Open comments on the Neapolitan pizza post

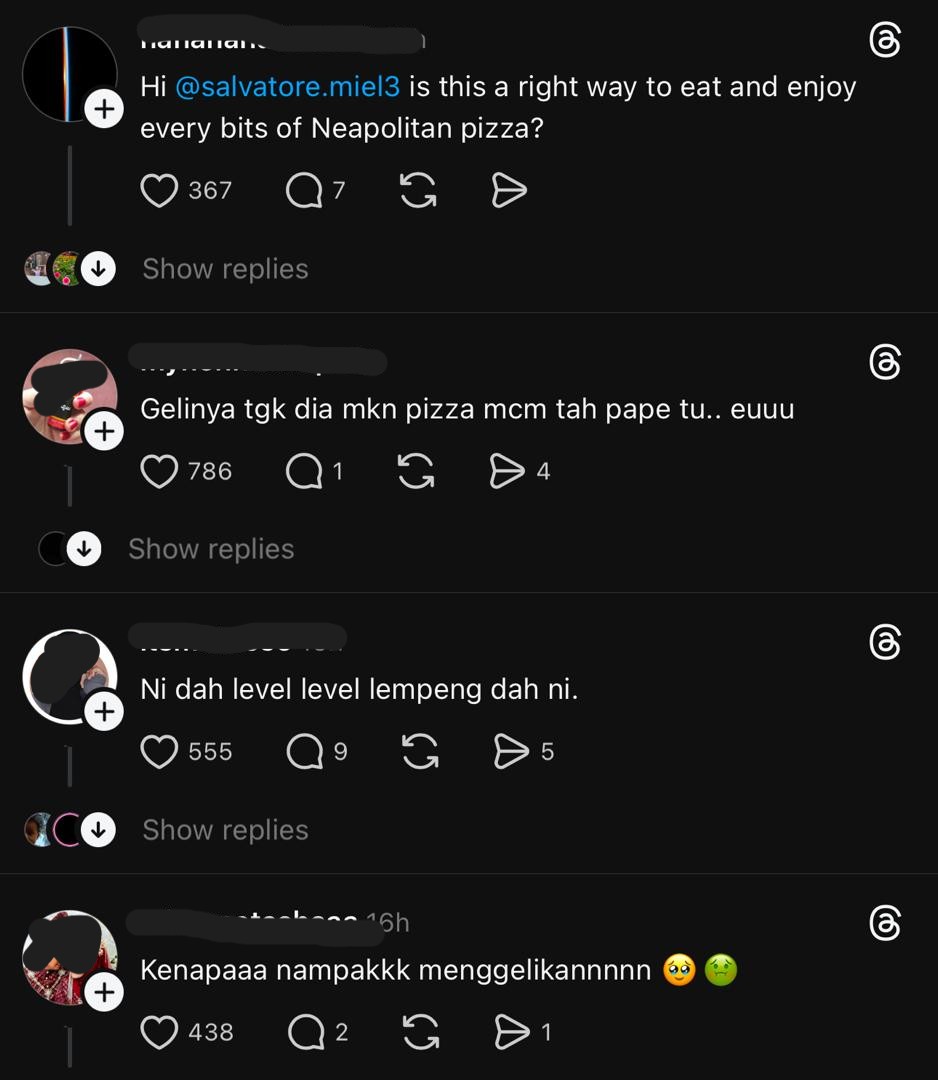304,190
